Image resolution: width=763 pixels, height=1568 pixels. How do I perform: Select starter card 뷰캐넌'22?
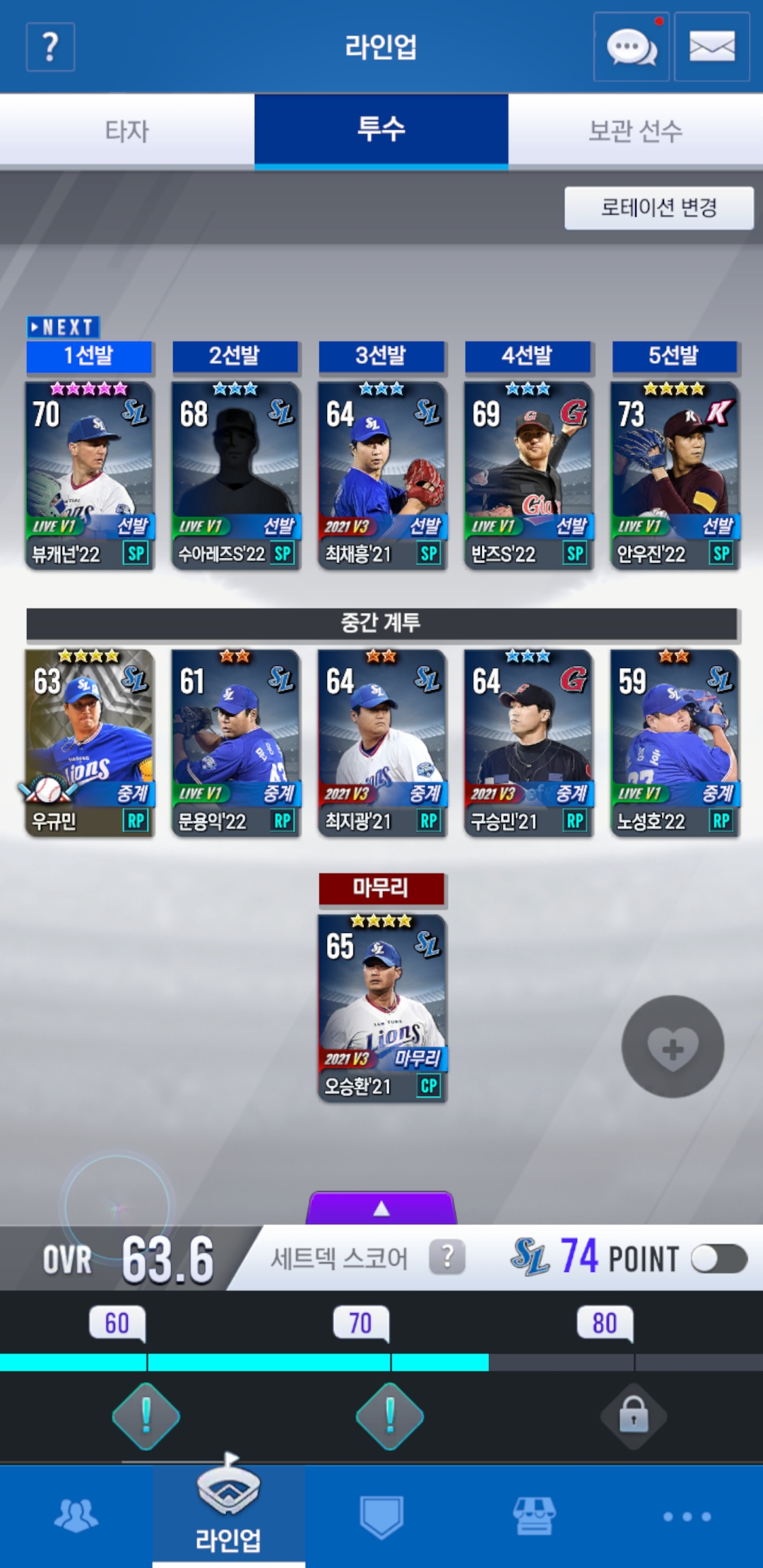(x=90, y=475)
